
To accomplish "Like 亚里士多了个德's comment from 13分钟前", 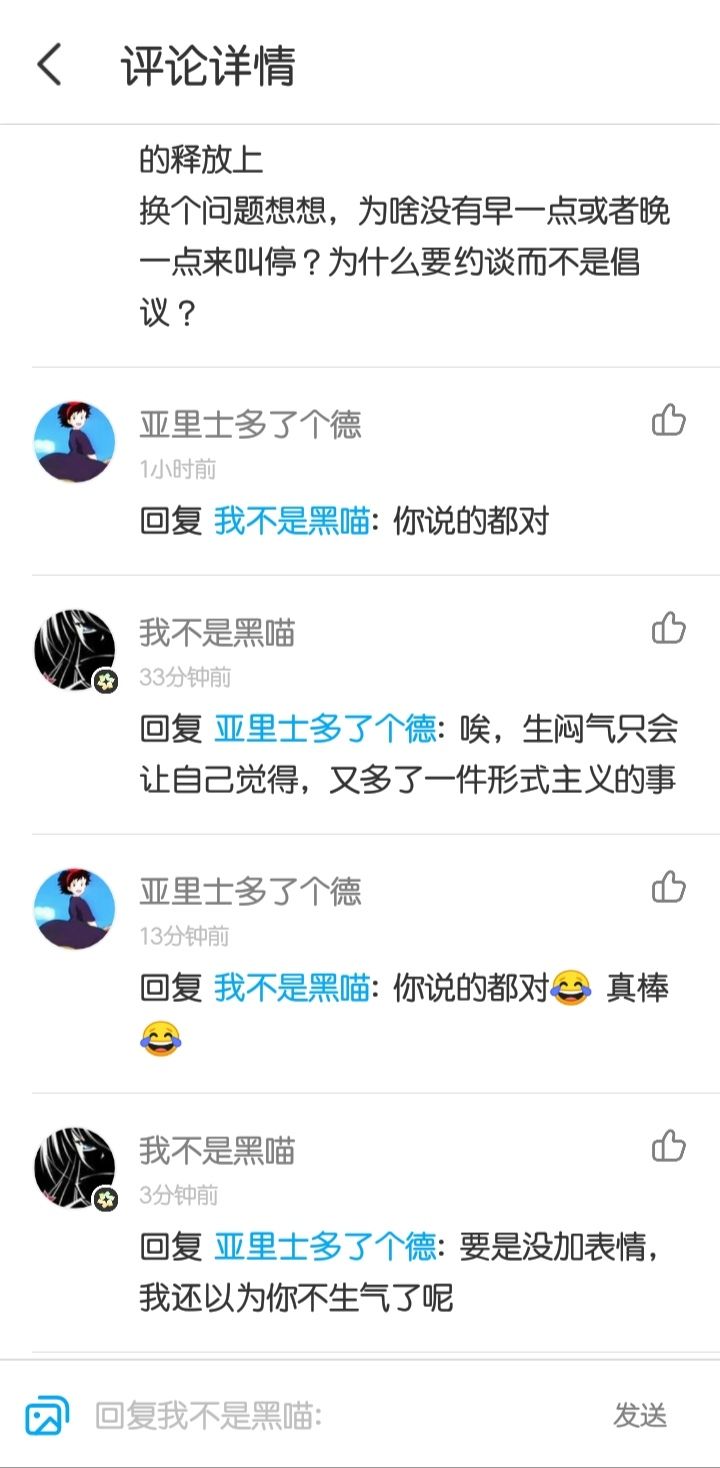I will pos(669,887).
